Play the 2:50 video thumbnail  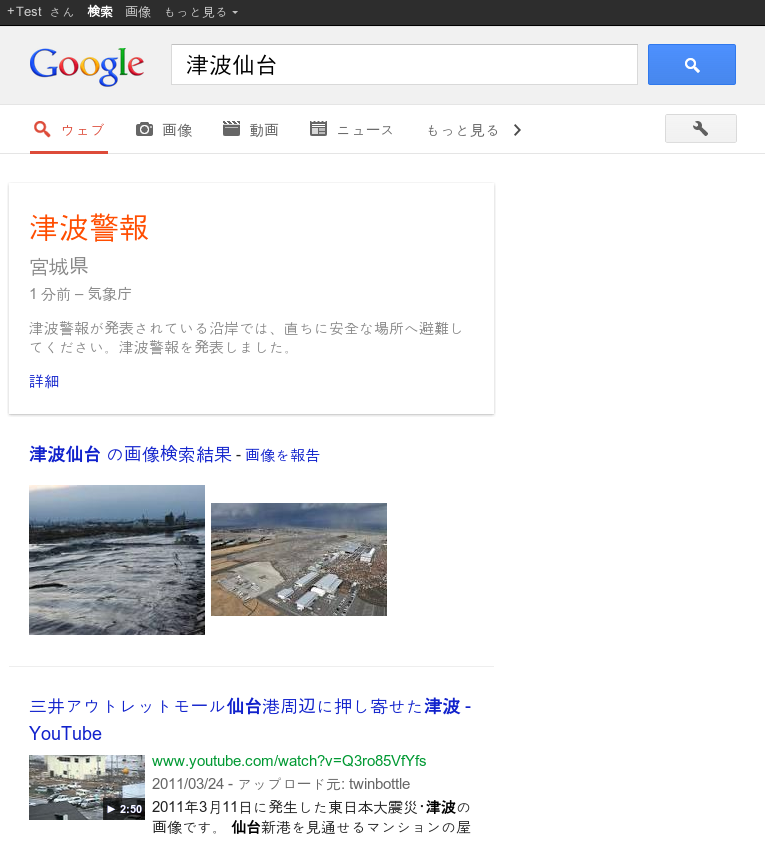(87, 787)
